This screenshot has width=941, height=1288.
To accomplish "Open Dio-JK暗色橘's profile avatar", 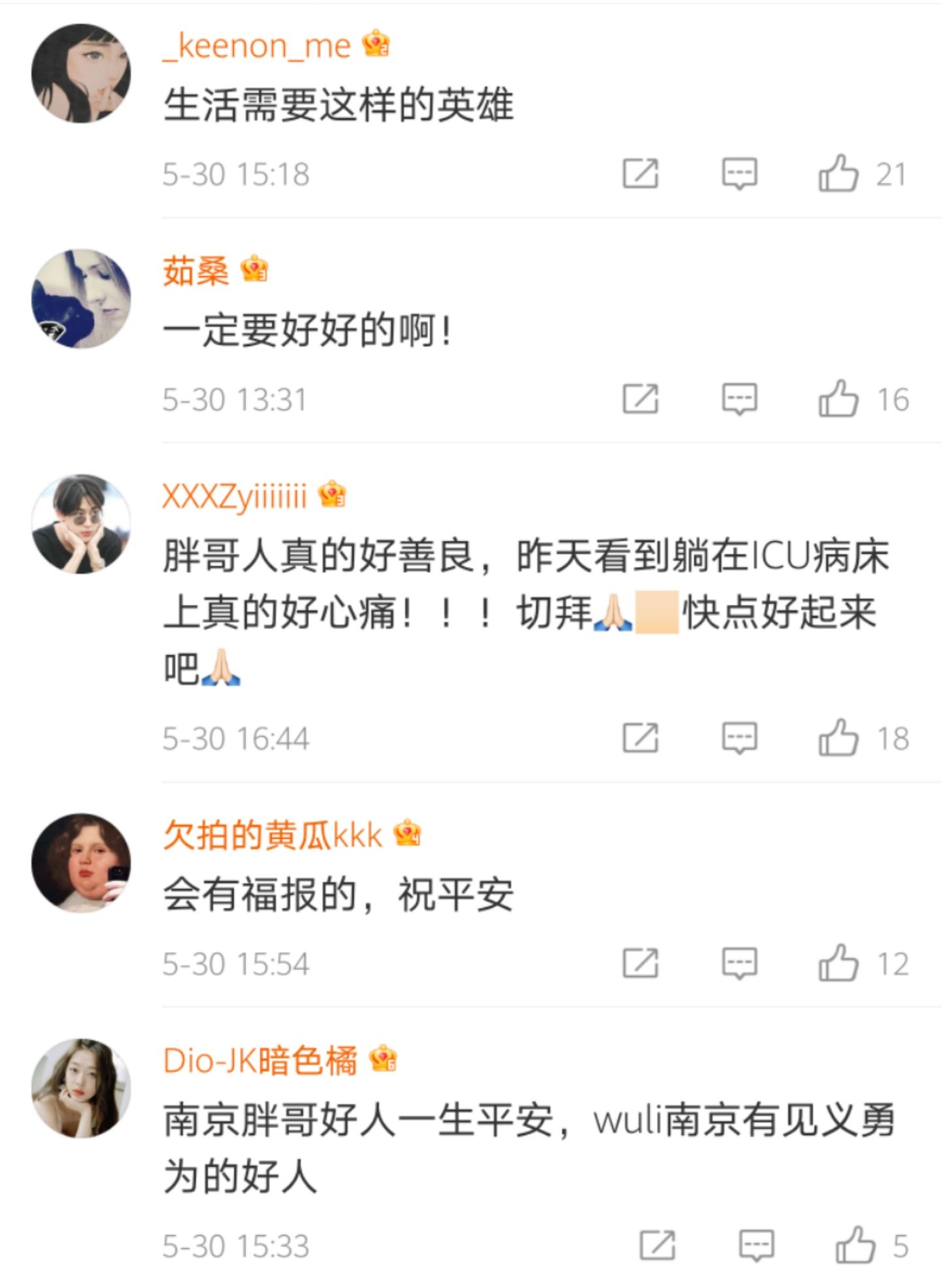I will pyautogui.click(x=81, y=1088).
